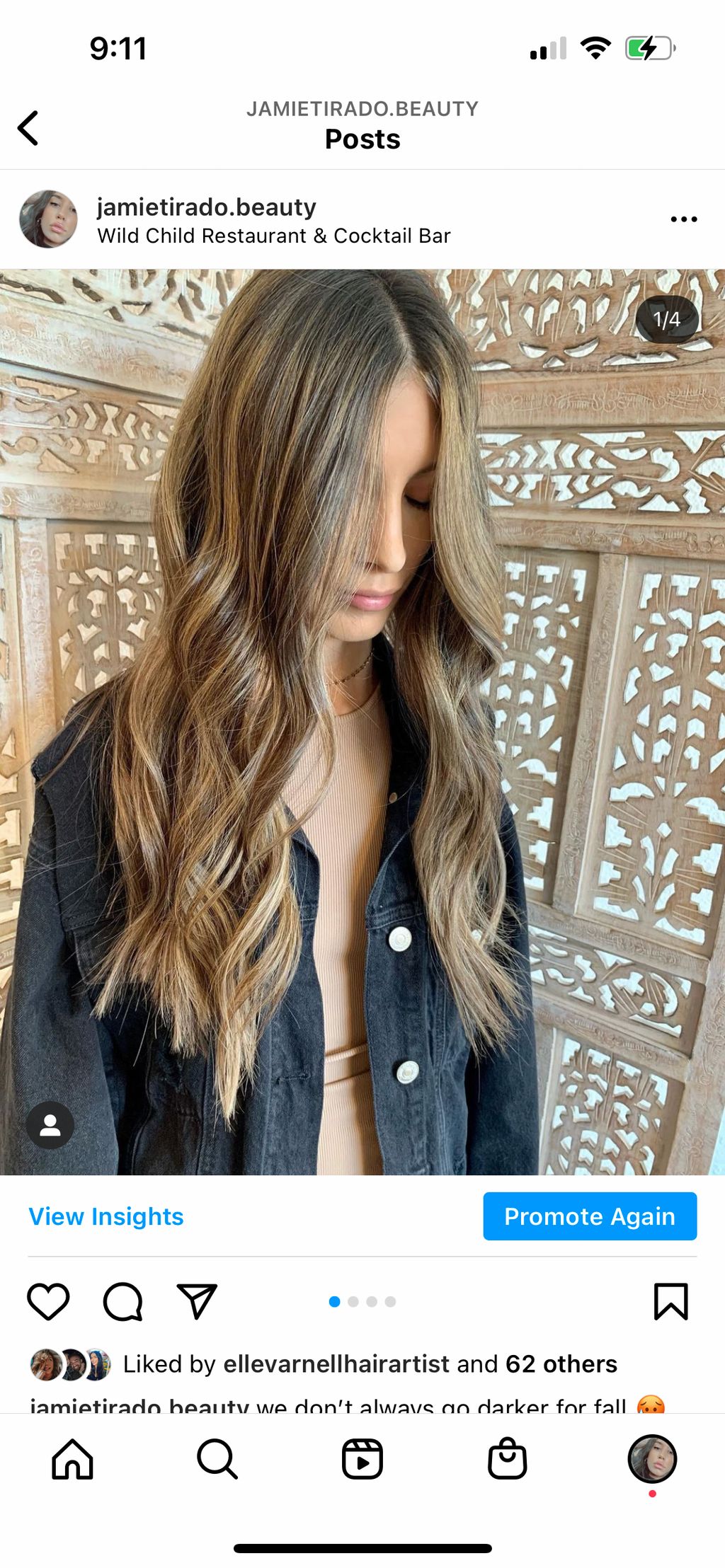Tap the Promote Again button
This screenshot has width=725, height=1568.
(x=589, y=1216)
